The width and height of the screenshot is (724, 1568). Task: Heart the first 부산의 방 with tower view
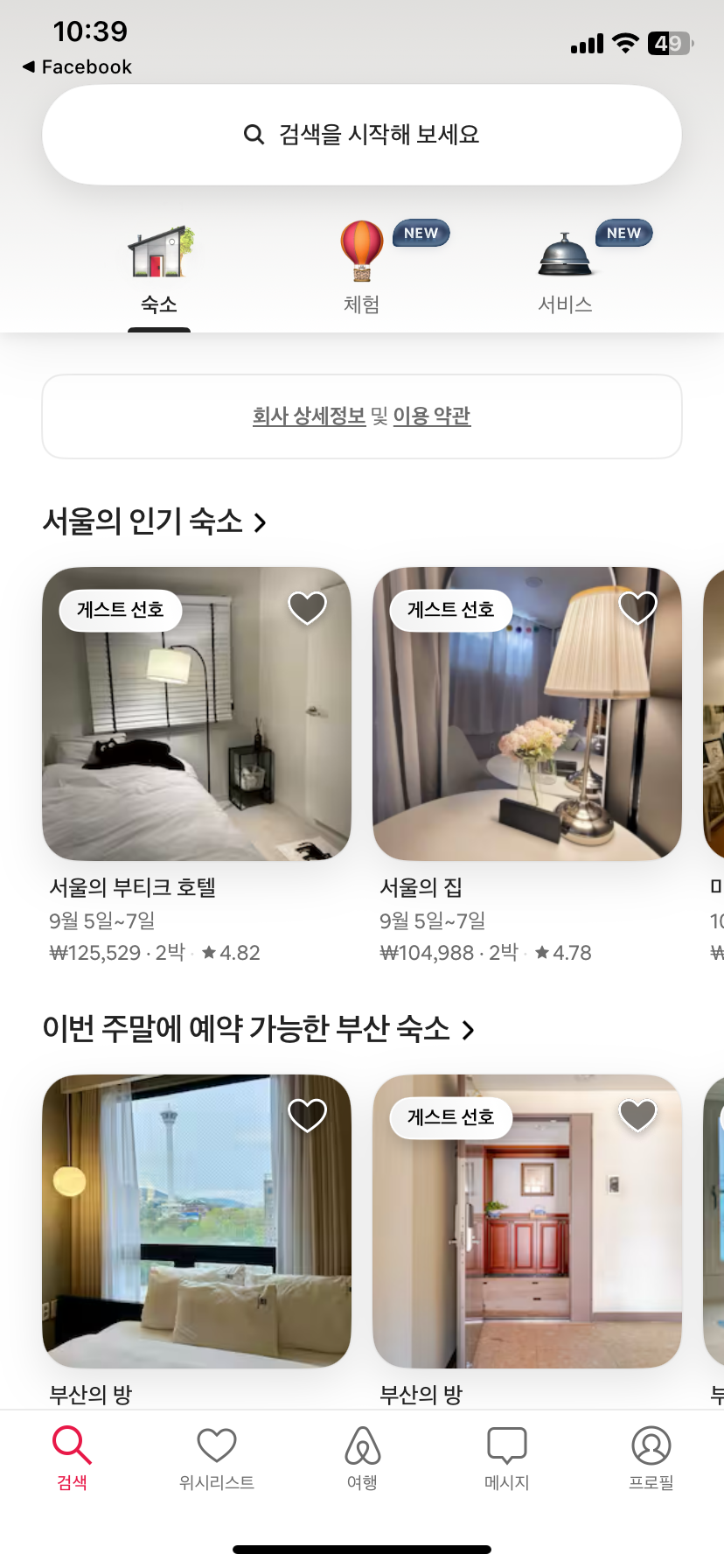(x=307, y=1115)
